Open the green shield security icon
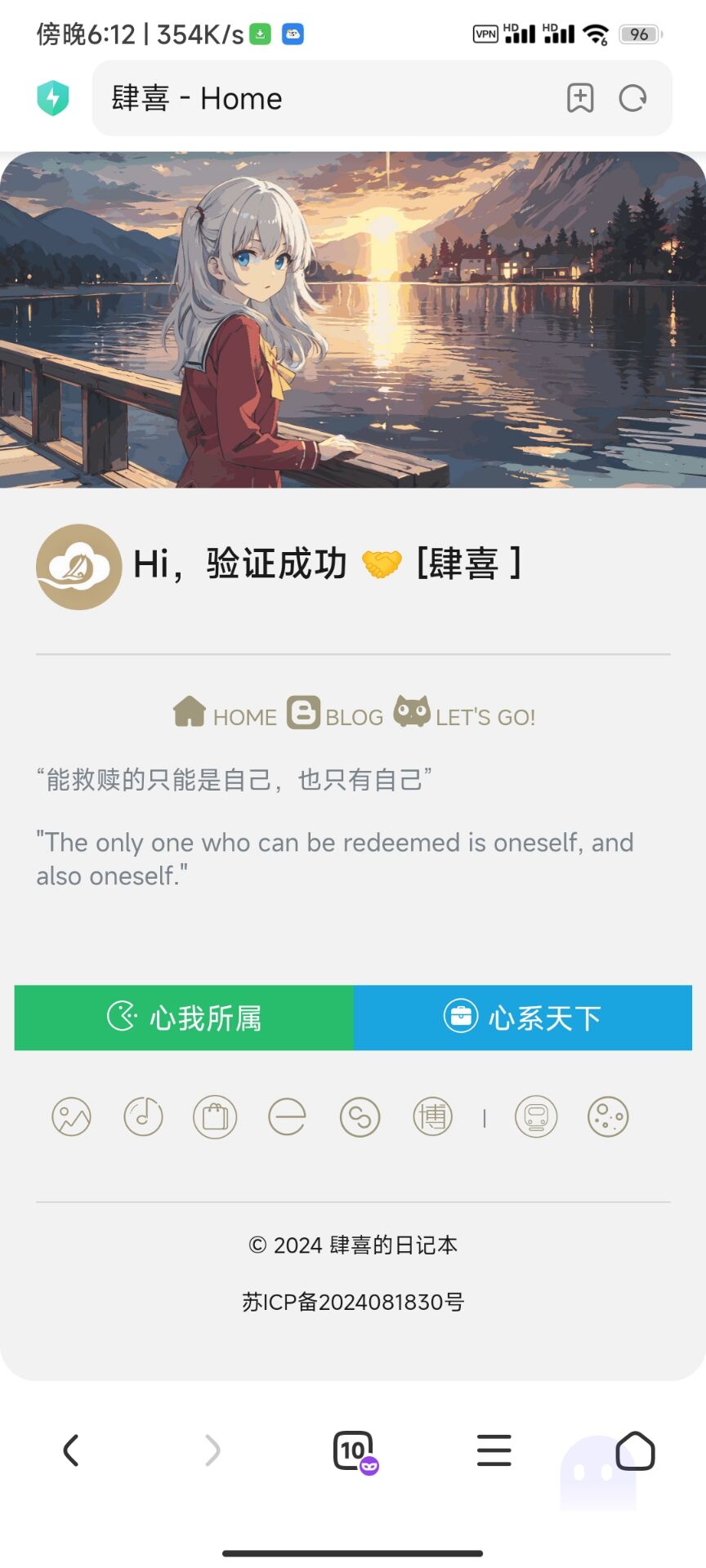706x1568 pixels. click(53, 98)
